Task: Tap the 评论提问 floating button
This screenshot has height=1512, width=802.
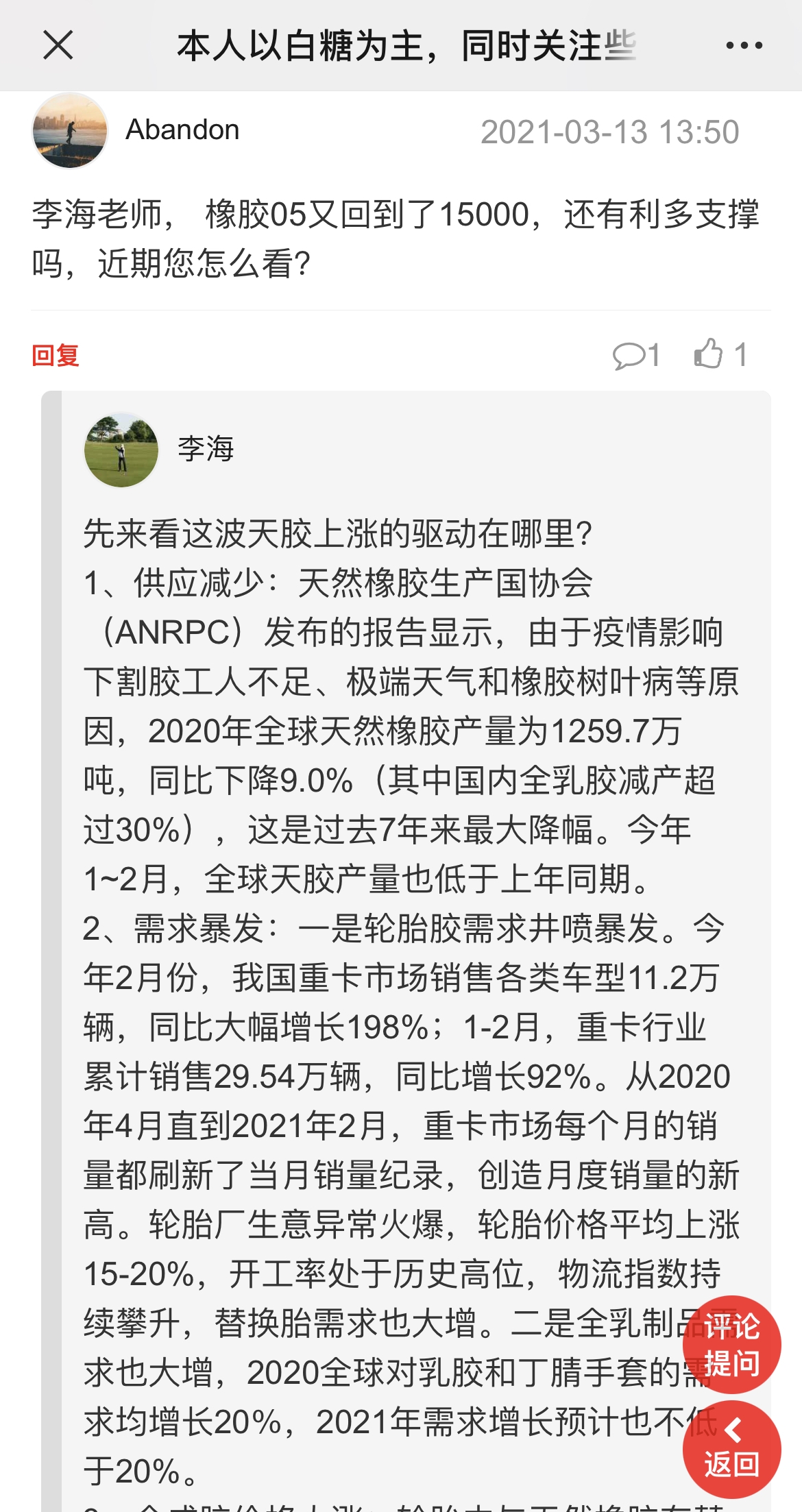Action: point(731,1344)
